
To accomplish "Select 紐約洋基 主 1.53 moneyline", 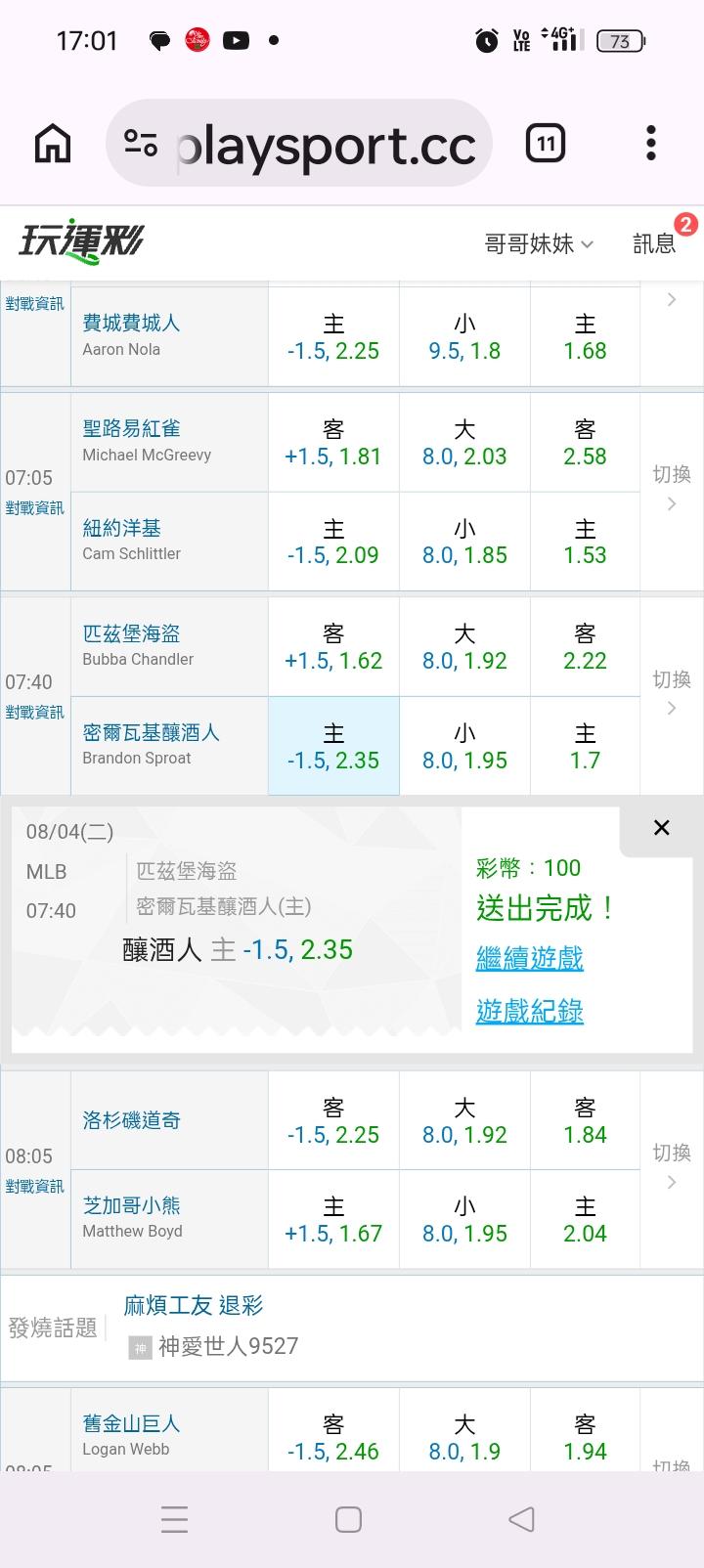I will (585, 542).
